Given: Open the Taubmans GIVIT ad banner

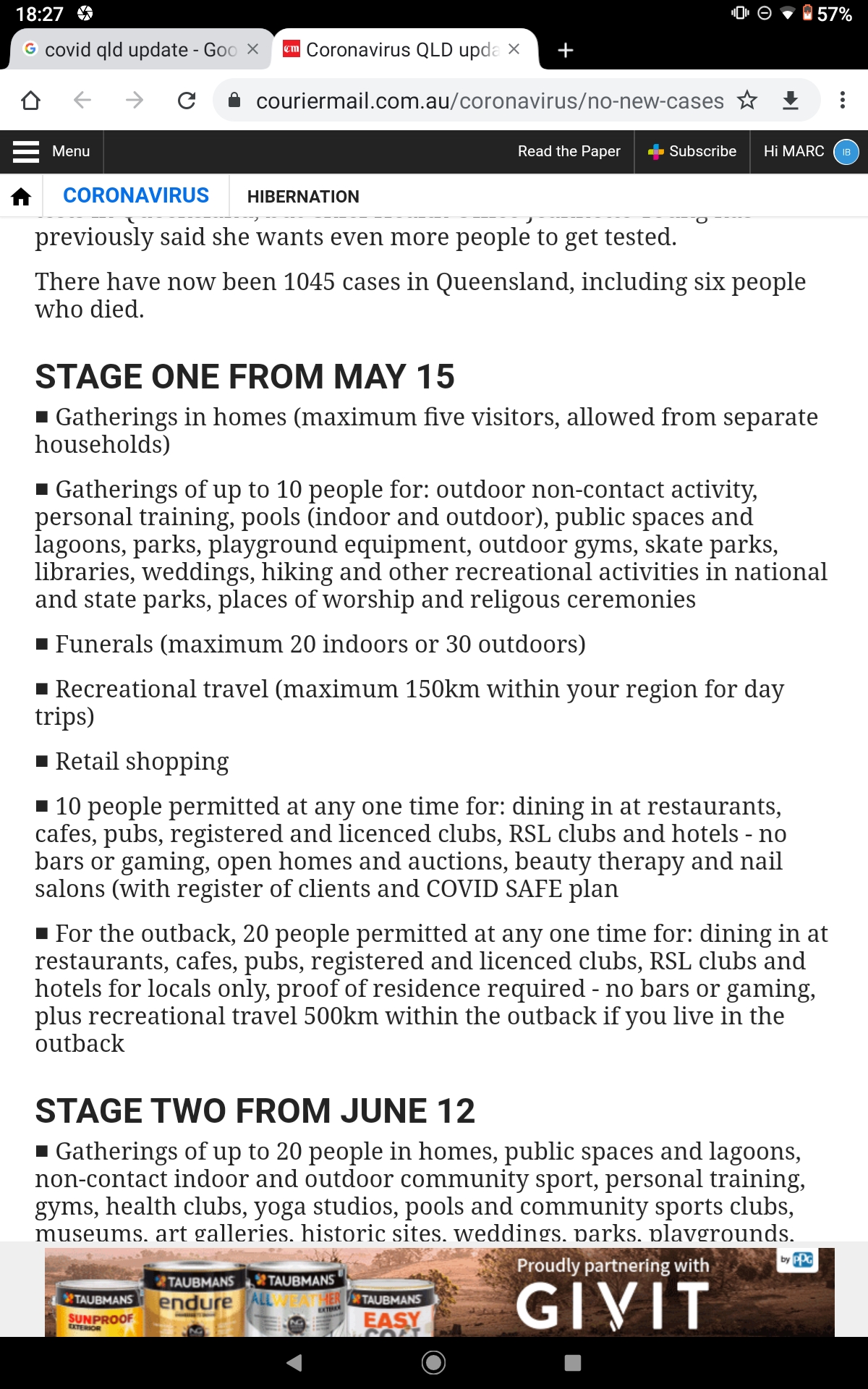Looking at the screenshot, I should tap(439, 1292).
